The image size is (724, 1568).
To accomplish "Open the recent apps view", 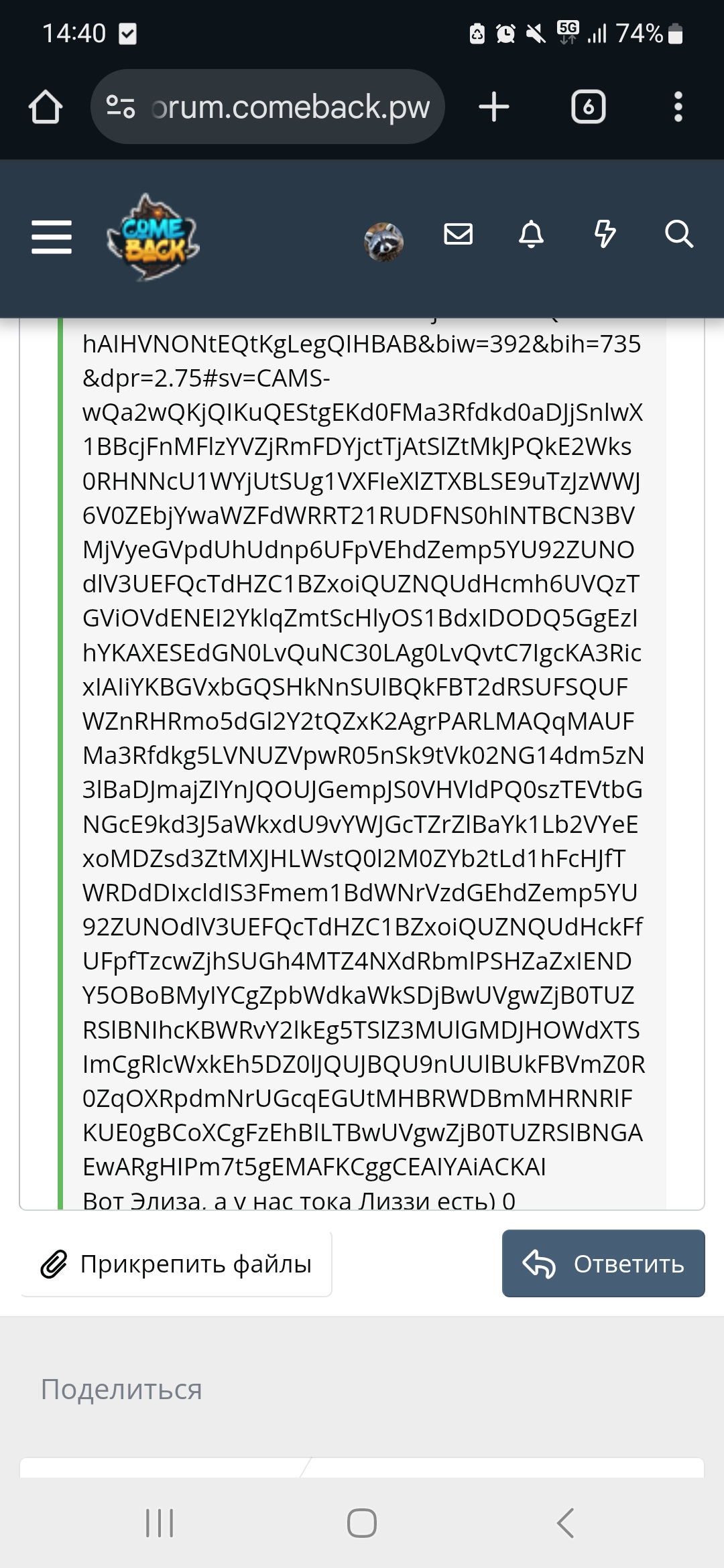I will point(160,1522).
